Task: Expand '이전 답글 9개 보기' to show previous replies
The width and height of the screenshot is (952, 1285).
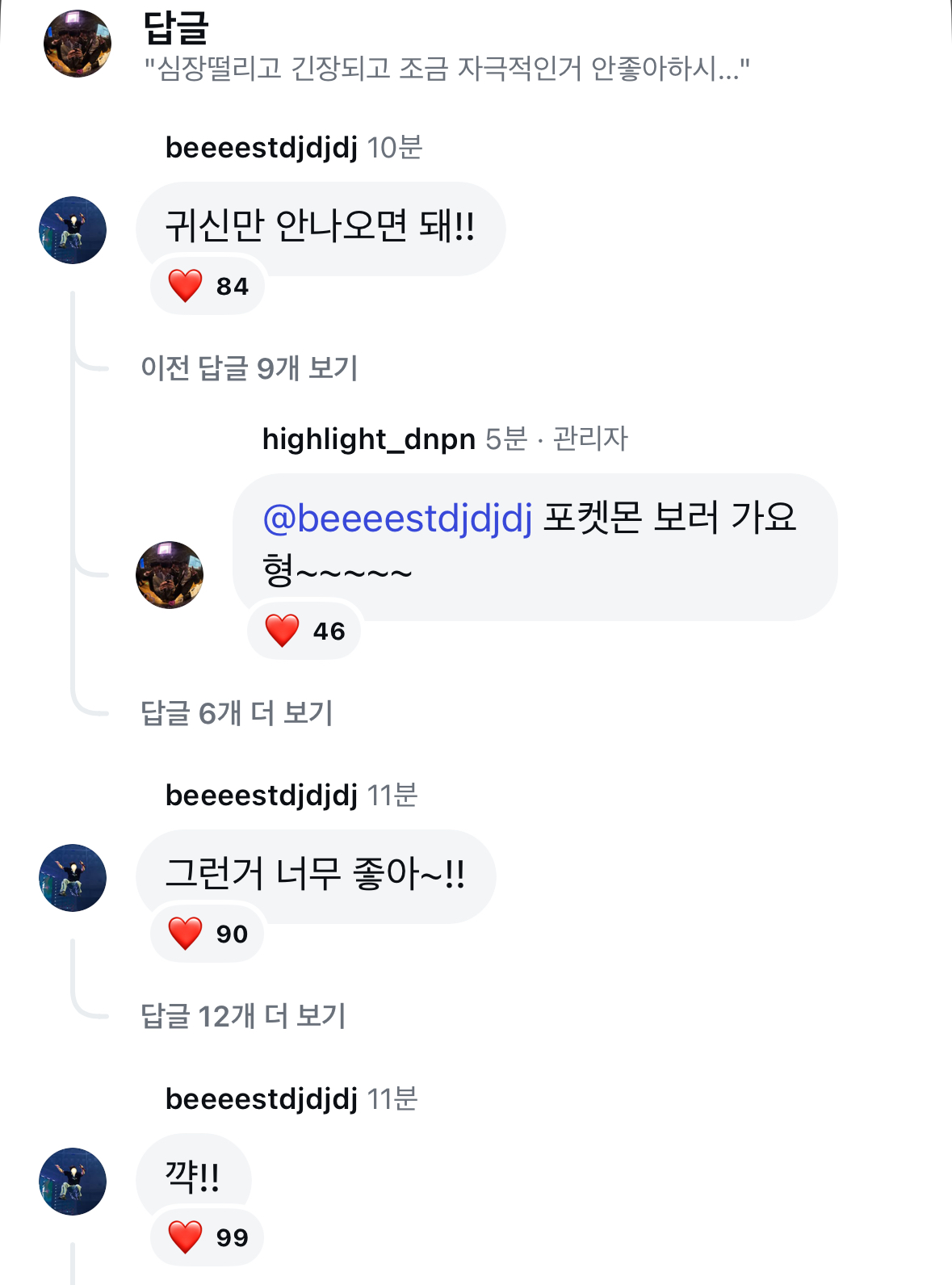Action: coord(250,369)
